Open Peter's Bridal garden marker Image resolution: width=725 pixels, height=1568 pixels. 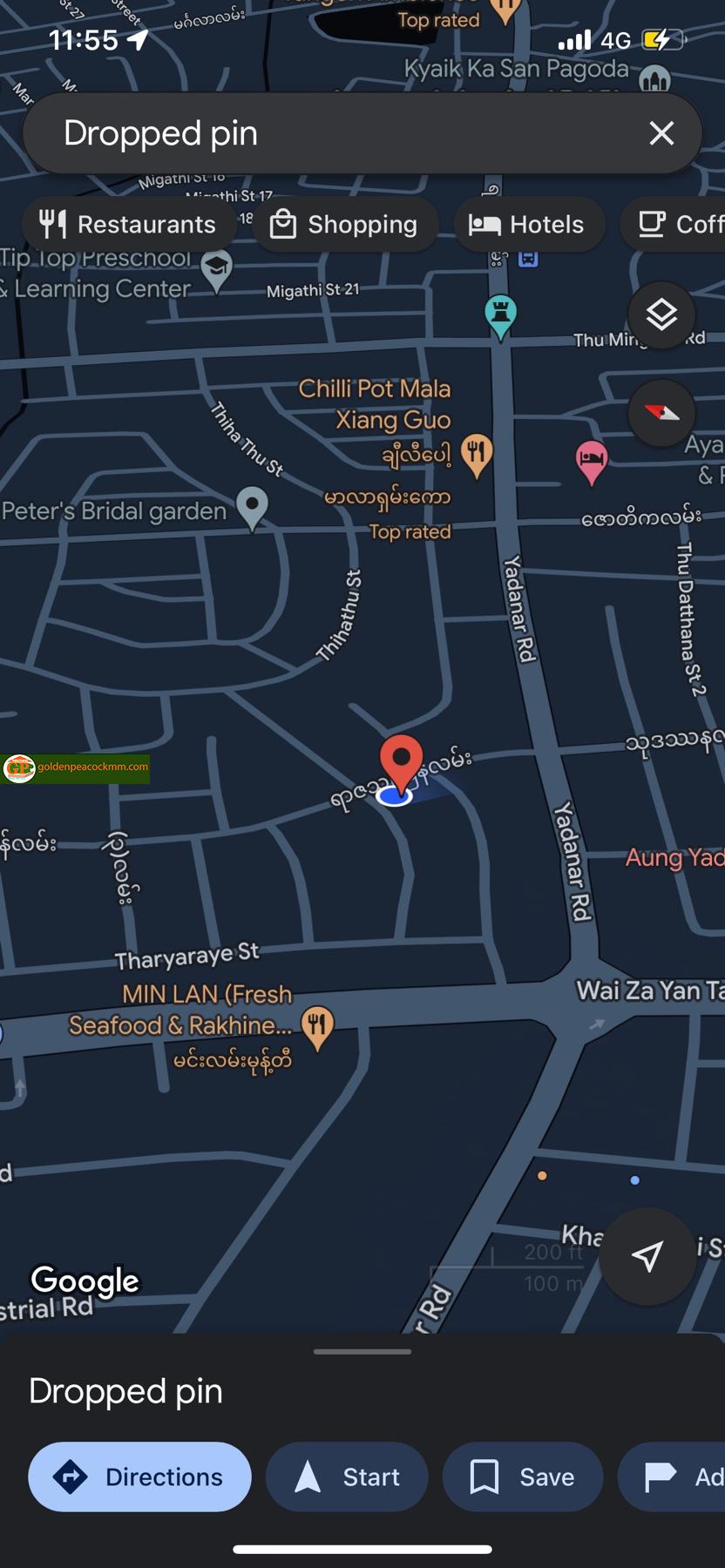coord(253,505)
